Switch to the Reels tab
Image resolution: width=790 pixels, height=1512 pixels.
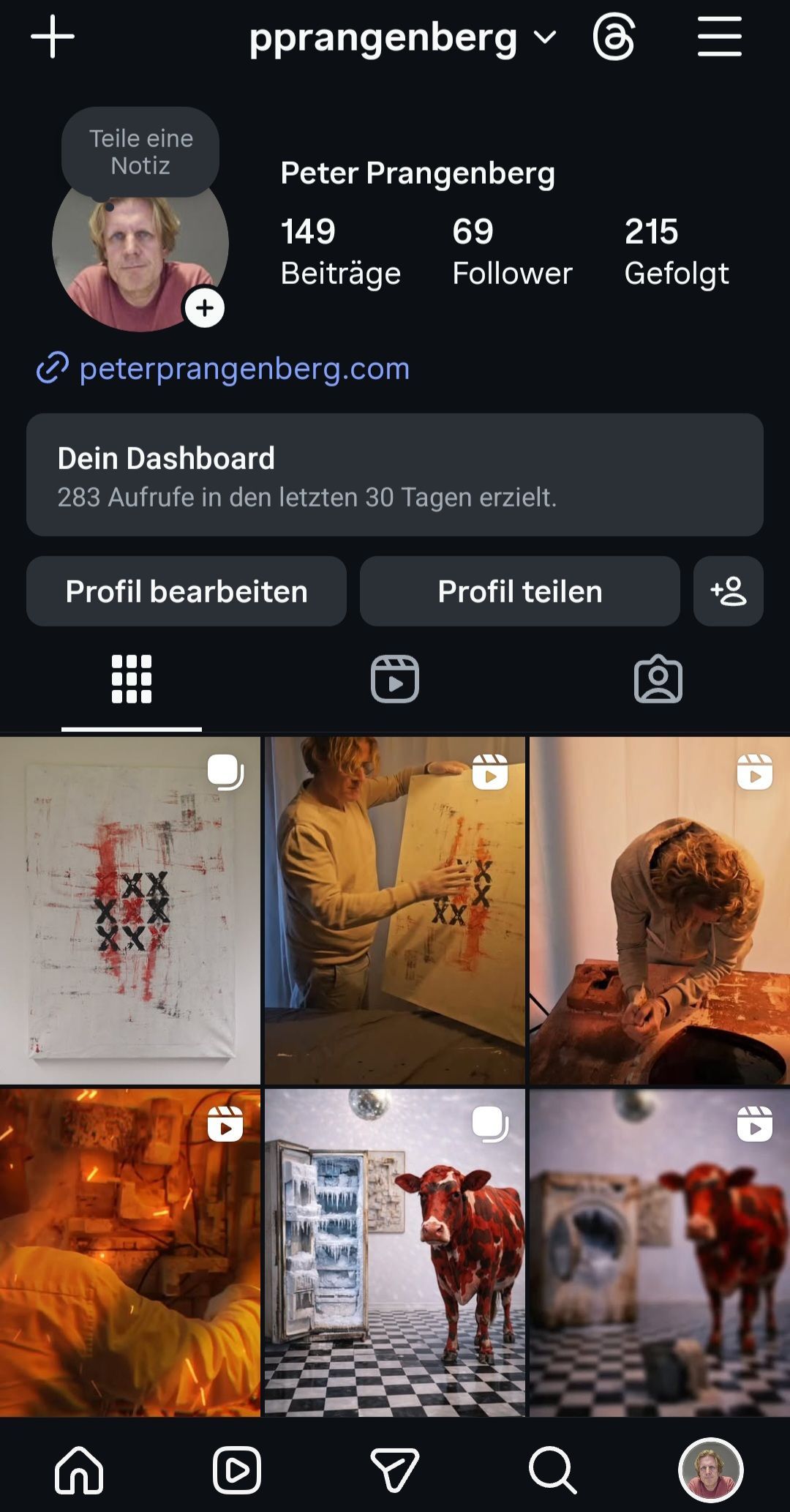tap(395, 679)
